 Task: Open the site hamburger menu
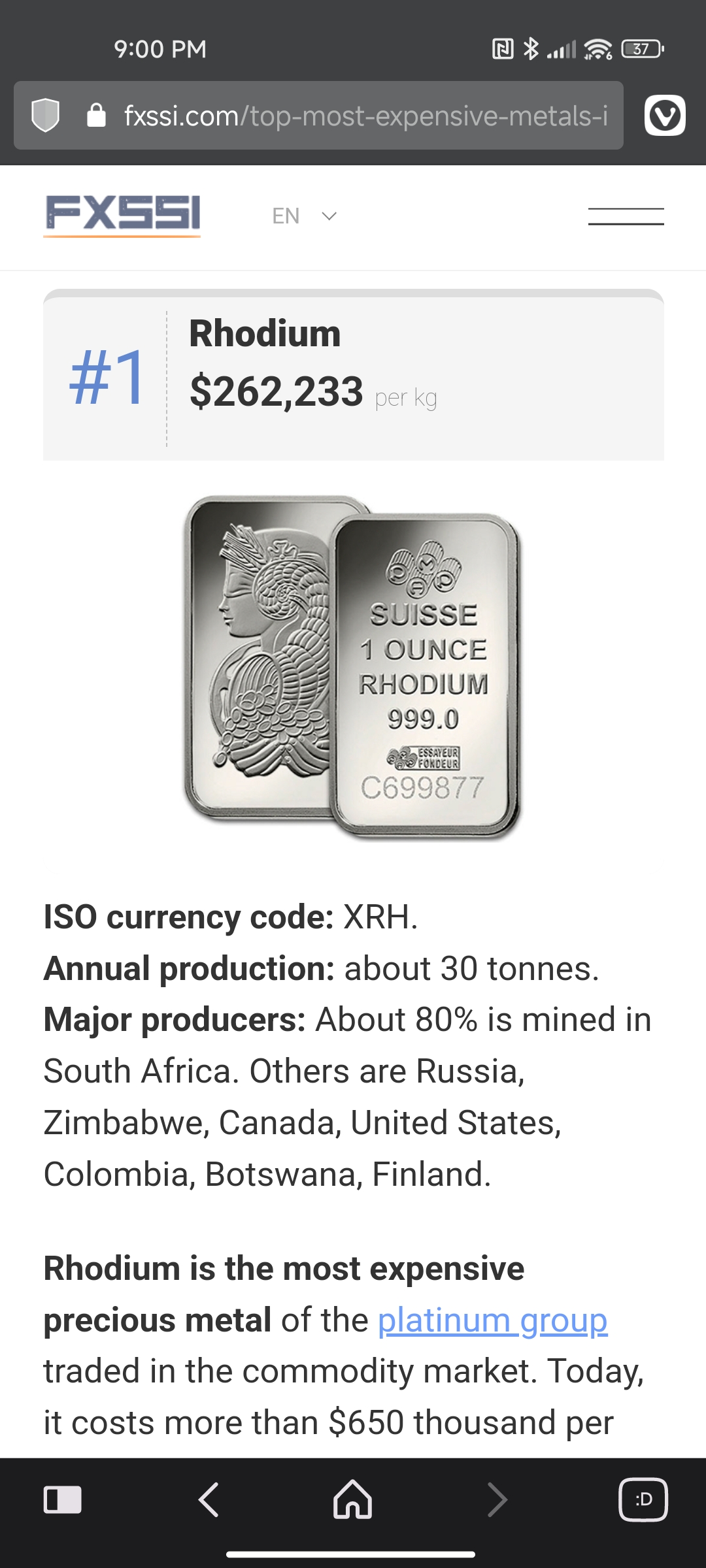click(626, 216)
